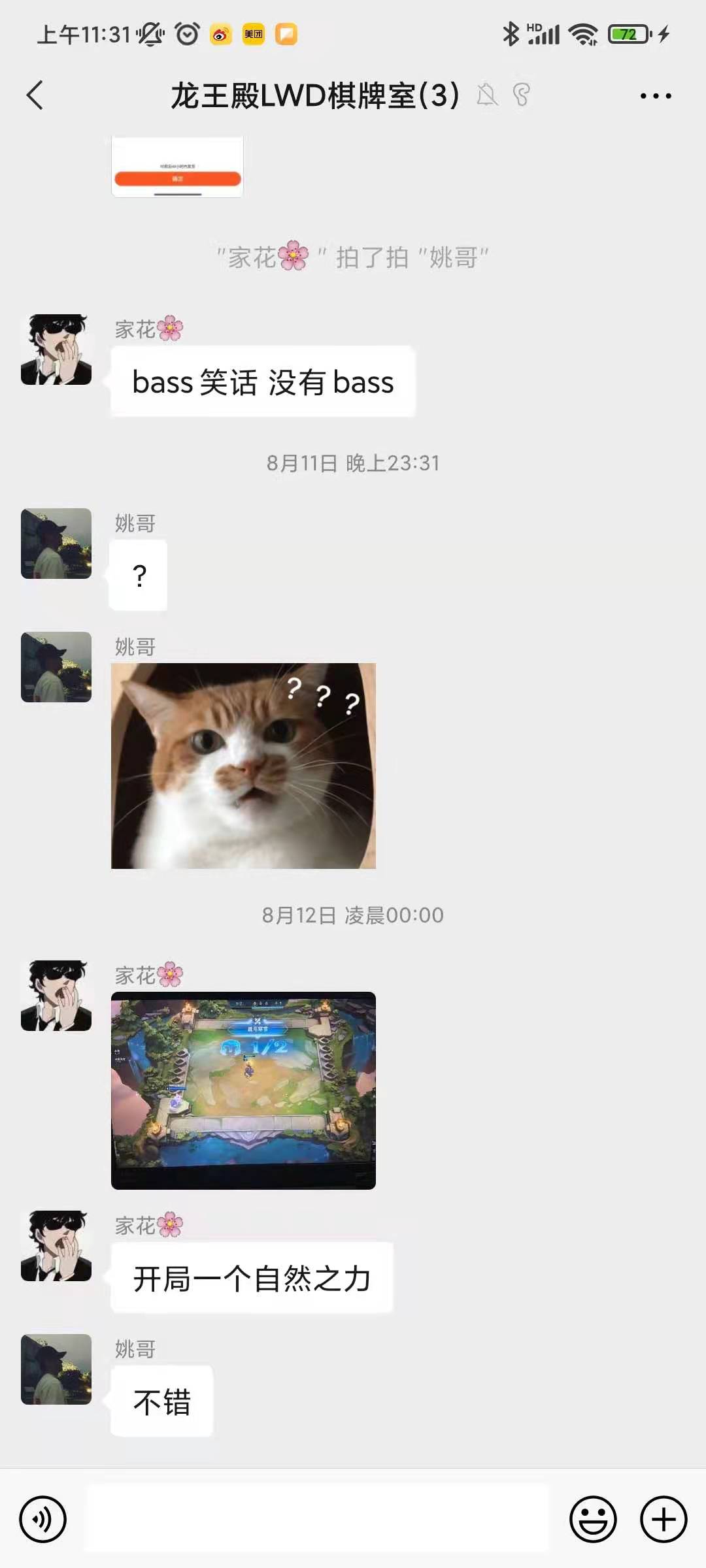Viewport: 706px width, 1568px height.
Task: Open 姚哥's avatar beside the '?' message
Action: click(56, 544)
